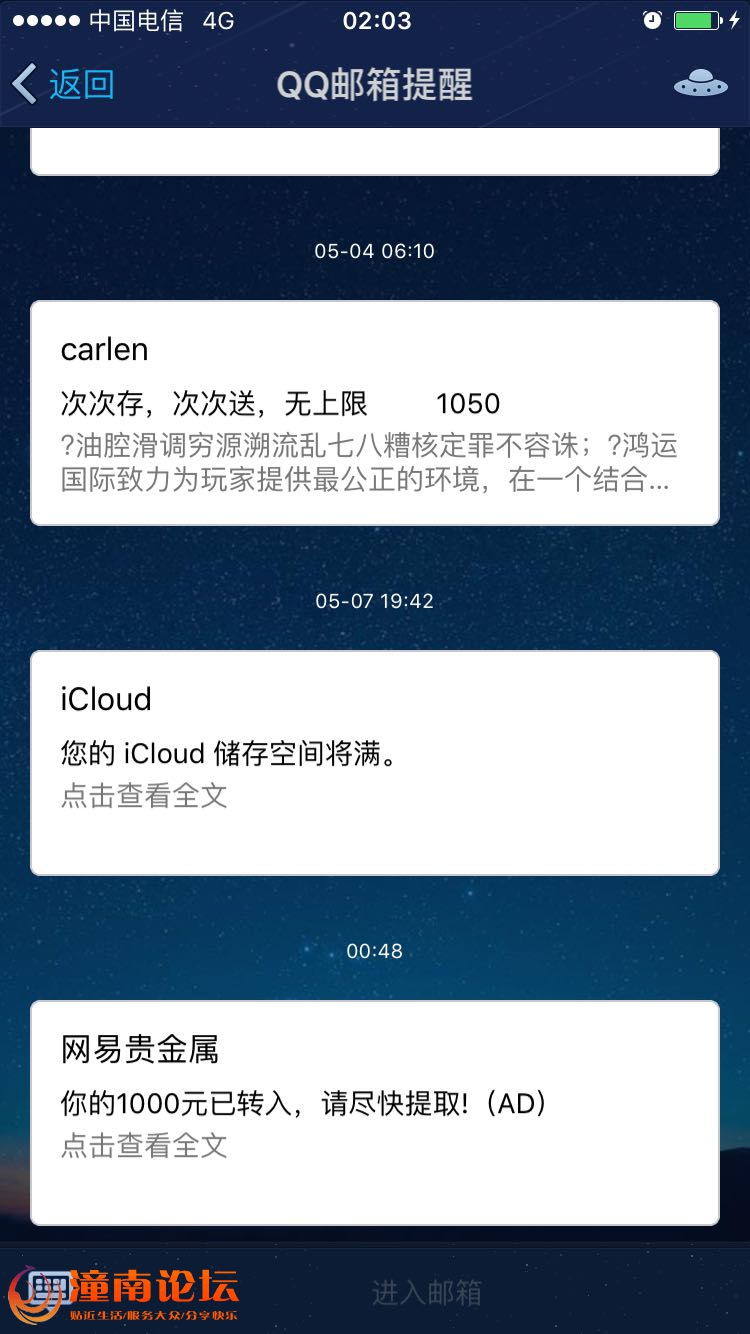750x1334 pixels.
Task: Open the iCloud storage email
Action: [x=375, y=763]
